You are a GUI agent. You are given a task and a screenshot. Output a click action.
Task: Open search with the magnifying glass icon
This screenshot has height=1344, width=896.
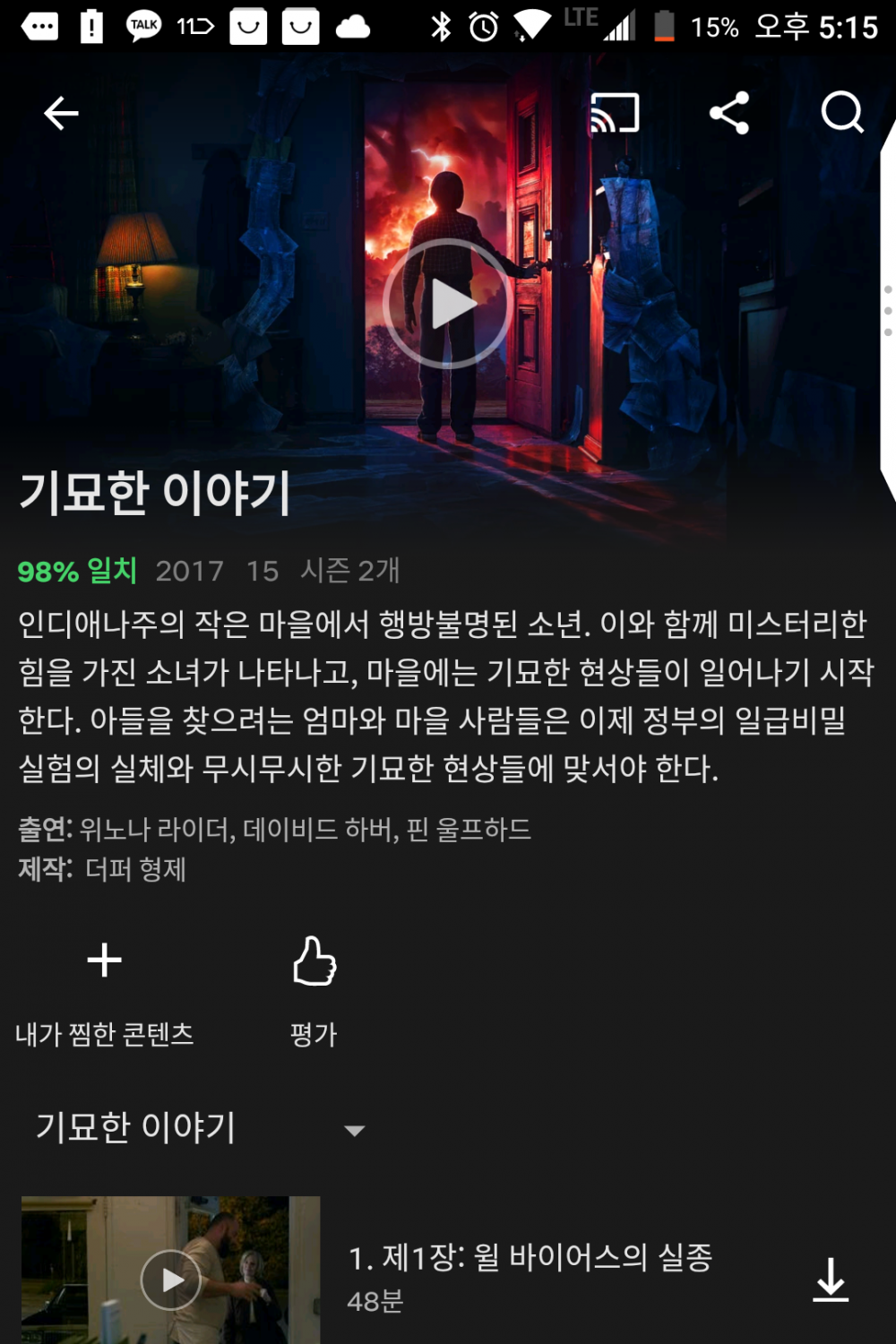point(840,112)
